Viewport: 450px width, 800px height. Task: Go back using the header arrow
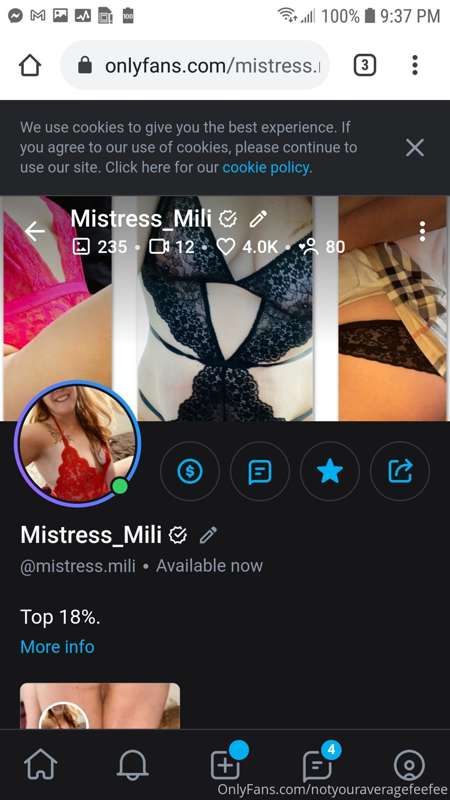coord(35,231)
